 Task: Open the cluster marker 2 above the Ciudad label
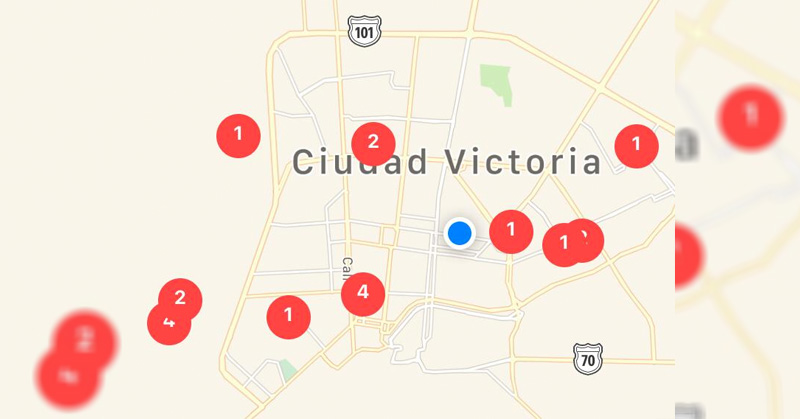(373, 142)
